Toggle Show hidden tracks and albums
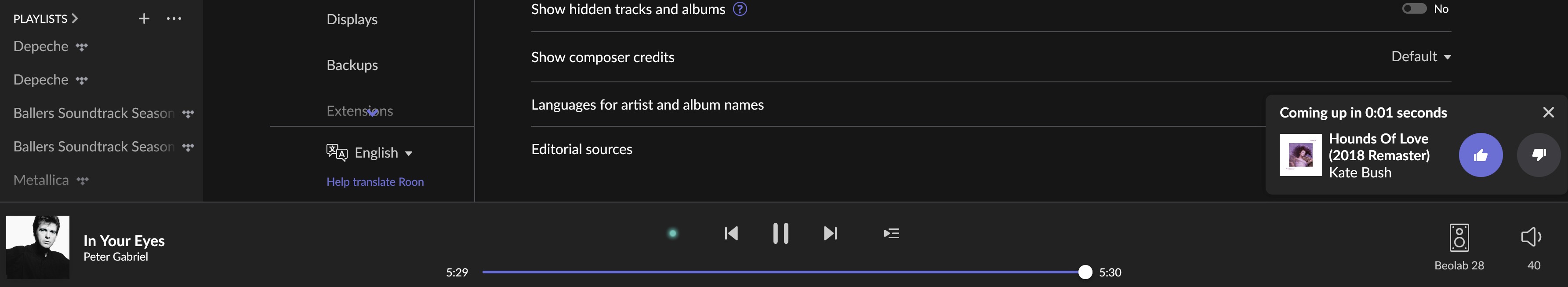1568x287 pixels. point(1413,8)
